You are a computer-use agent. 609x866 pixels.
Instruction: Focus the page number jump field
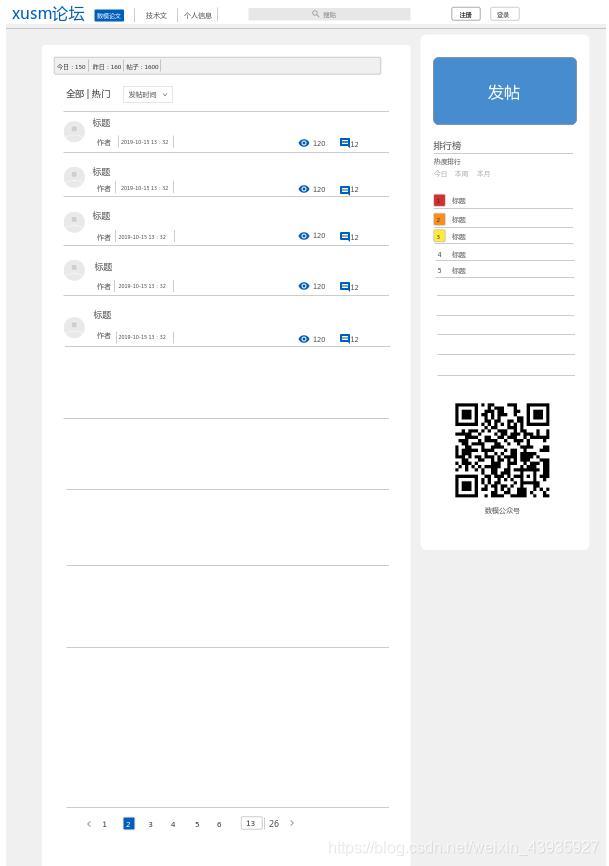251,823
